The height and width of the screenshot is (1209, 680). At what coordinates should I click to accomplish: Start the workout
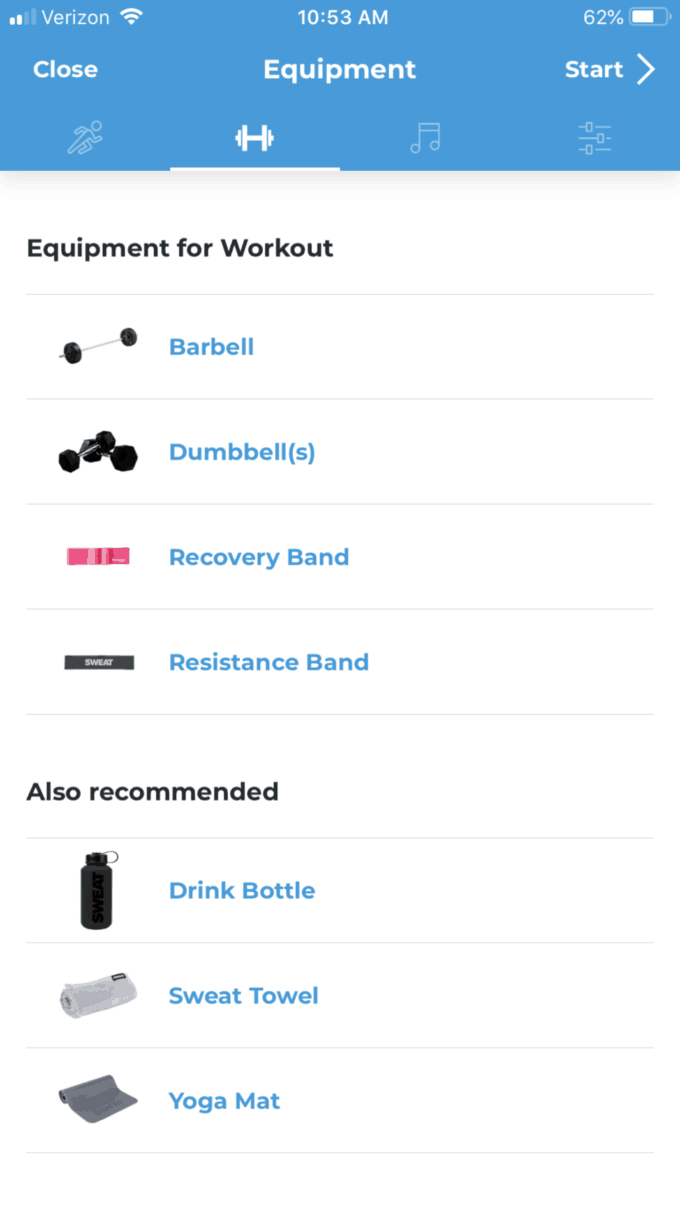pyautogui.click(x=609, y=69)
